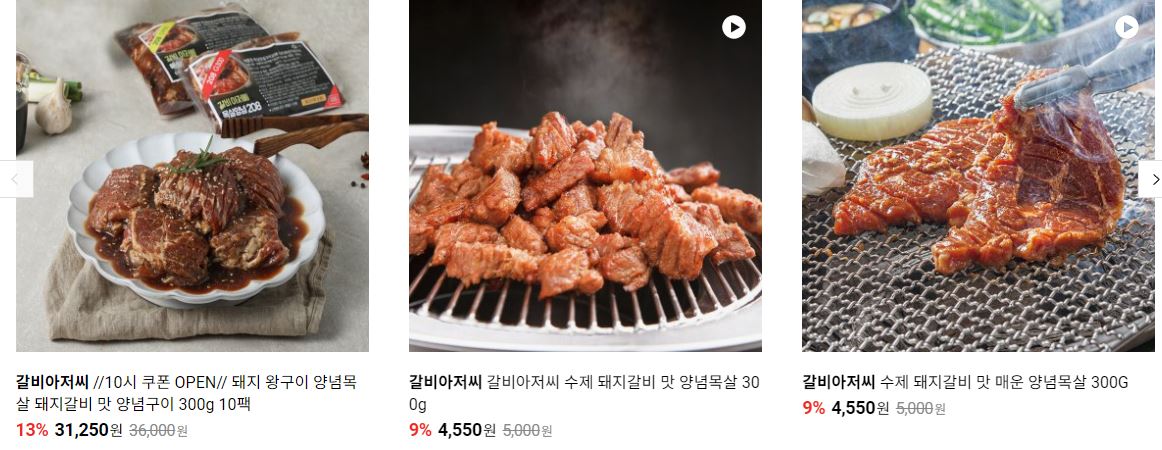Open the 돼지 왕구이 양념목살 300g 10팩 product
Image resolution: width=1162 pixels, height=450 pixels.
(192, 176)
